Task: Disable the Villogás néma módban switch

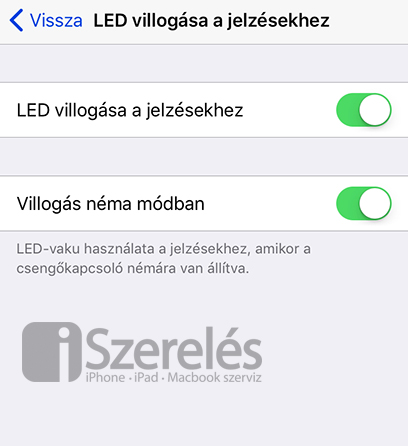Action: pyautogui.click(x=364, y=203)
